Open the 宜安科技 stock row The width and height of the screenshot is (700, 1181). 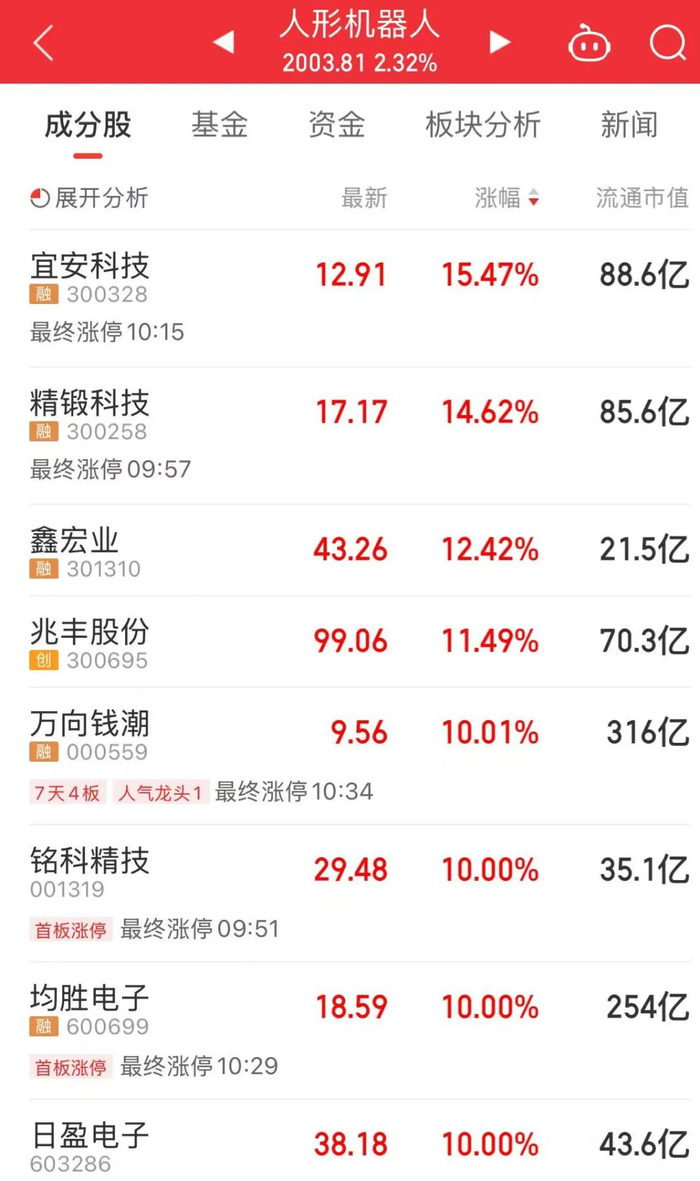[x=90, y=266]
